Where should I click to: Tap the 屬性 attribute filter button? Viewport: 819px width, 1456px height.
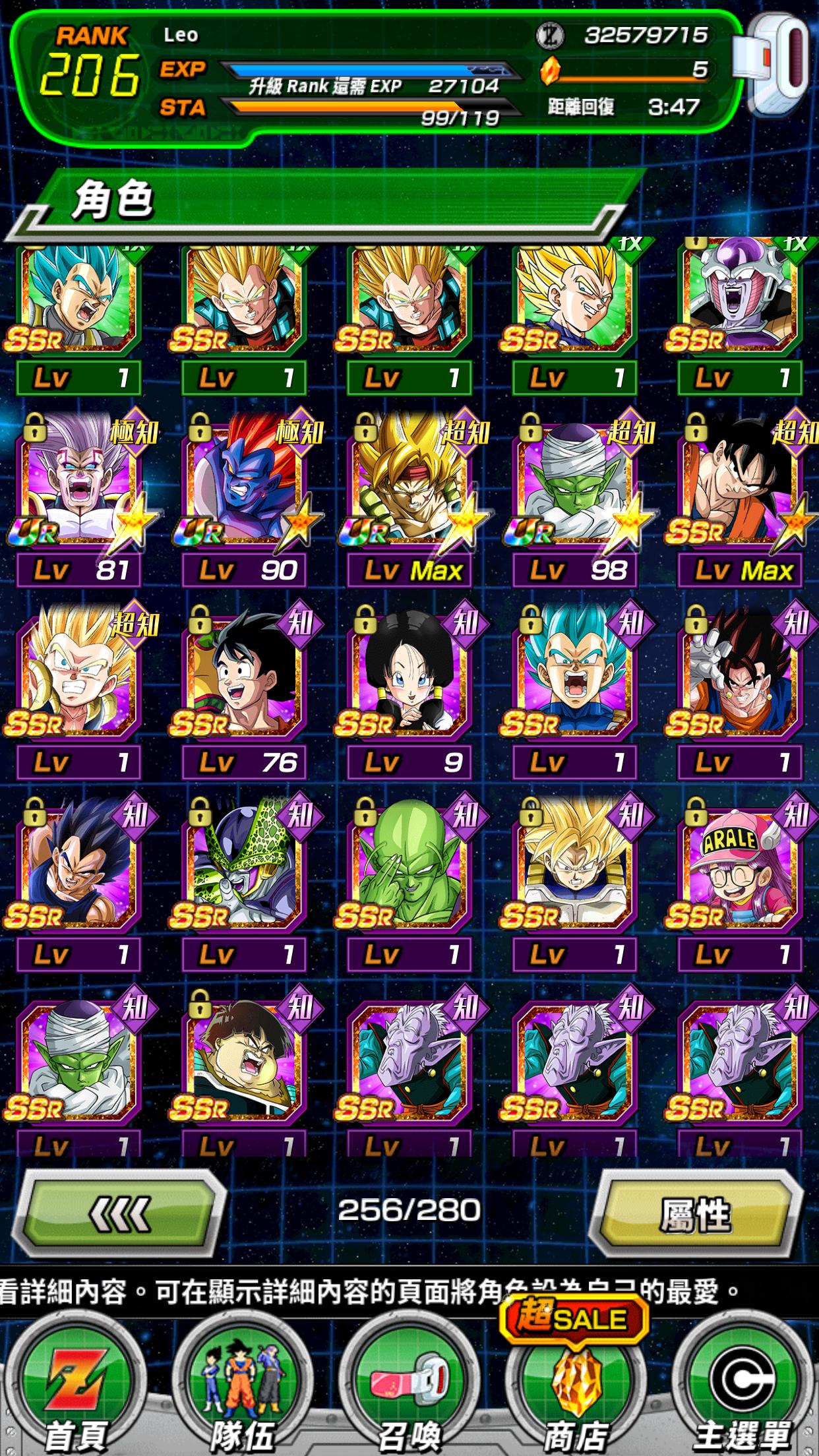click(696, 1213)
